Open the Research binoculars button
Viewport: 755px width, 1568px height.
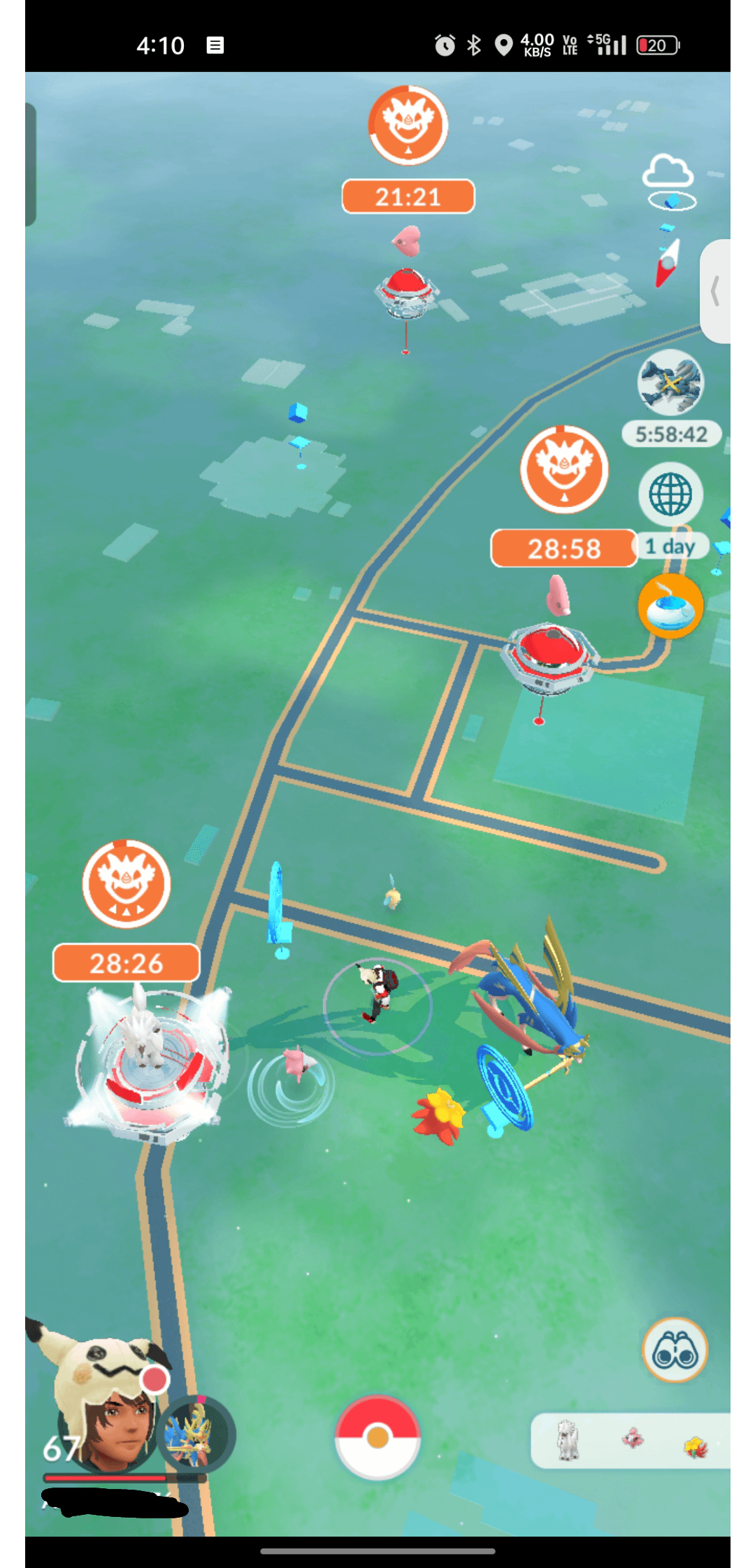pos(675,1350)
